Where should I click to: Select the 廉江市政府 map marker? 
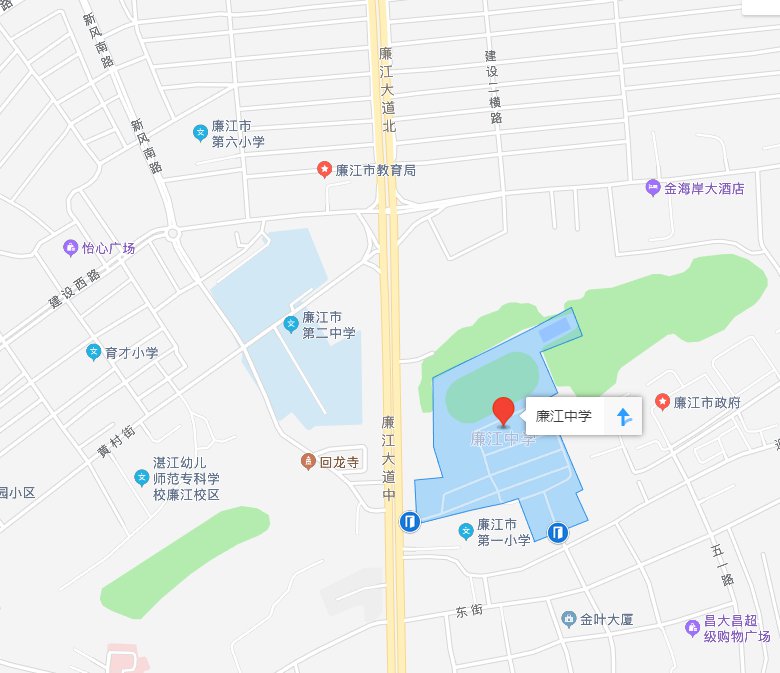(662, 402)
